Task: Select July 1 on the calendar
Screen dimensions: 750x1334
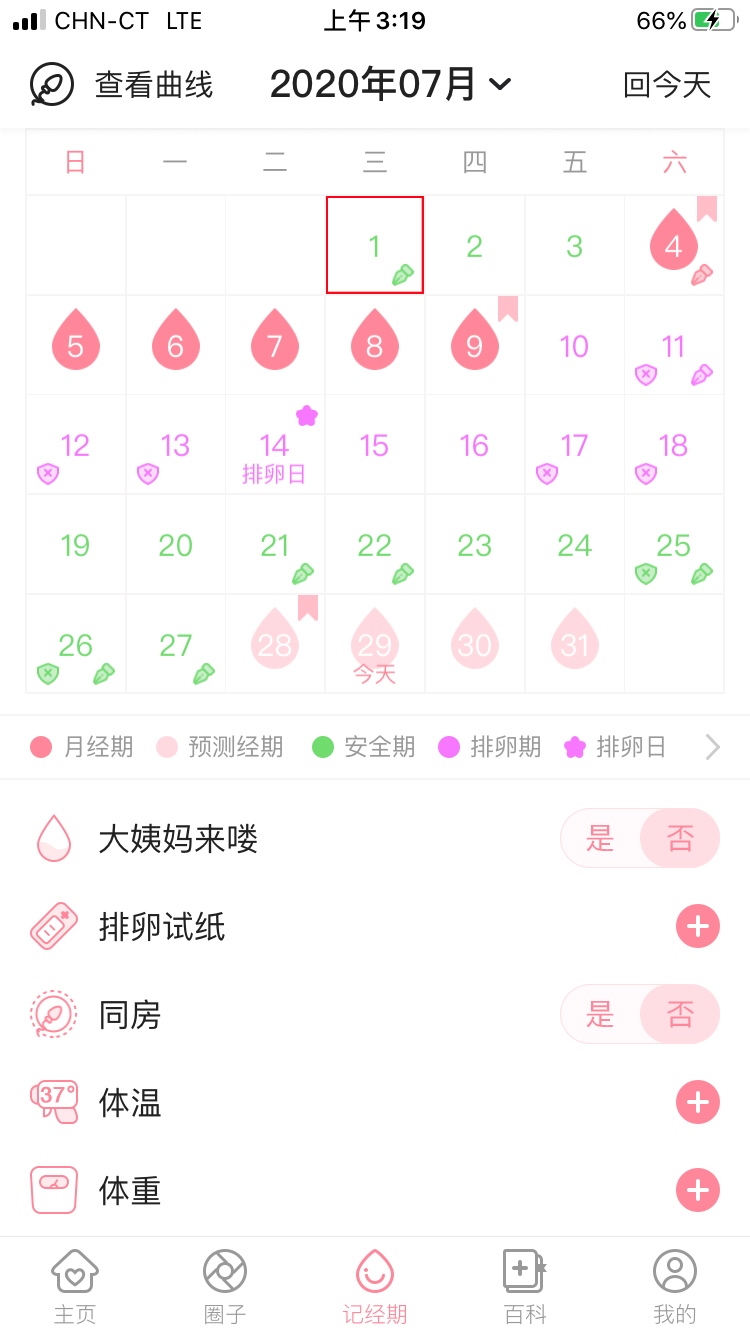Action: (375, 245)
